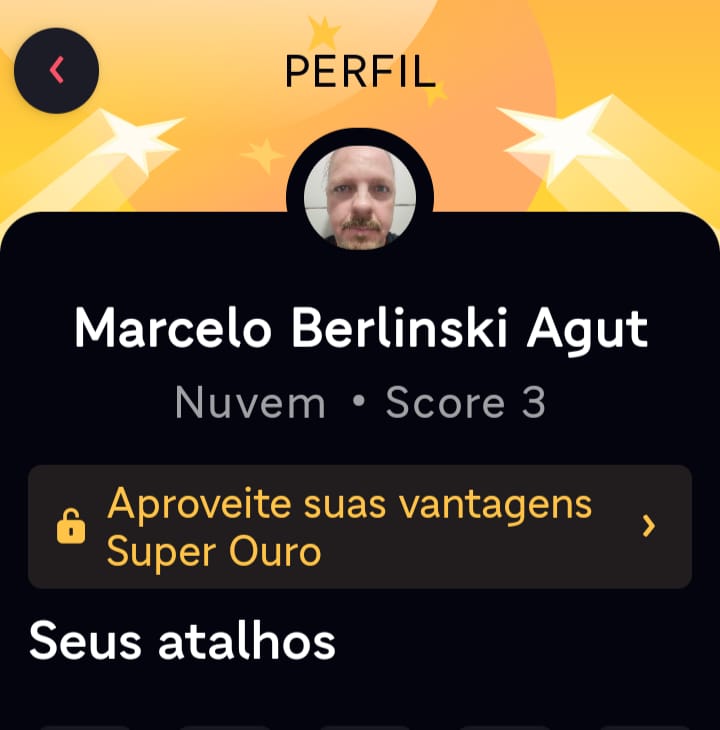This screenshot has height=730, width=720.
Task: Tap the profile photo avatar
Action: (360, 198)
